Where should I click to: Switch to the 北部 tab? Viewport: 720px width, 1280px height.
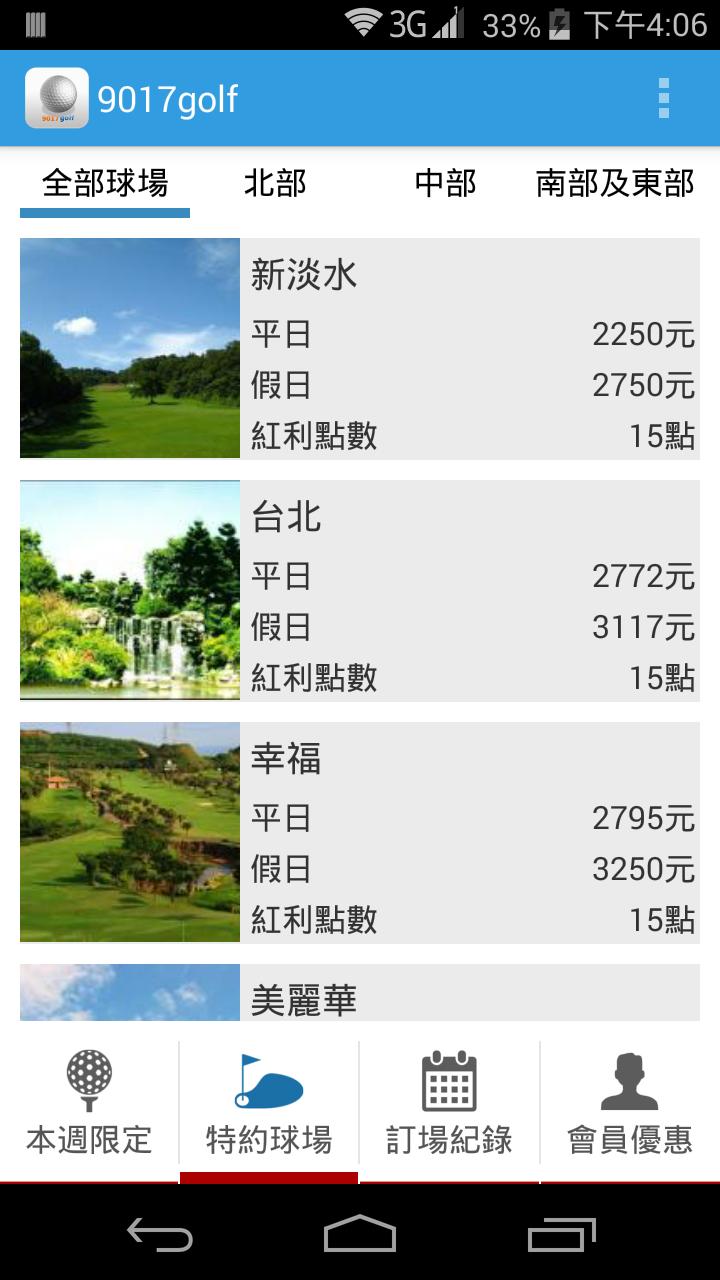click(x=275, y=184)
